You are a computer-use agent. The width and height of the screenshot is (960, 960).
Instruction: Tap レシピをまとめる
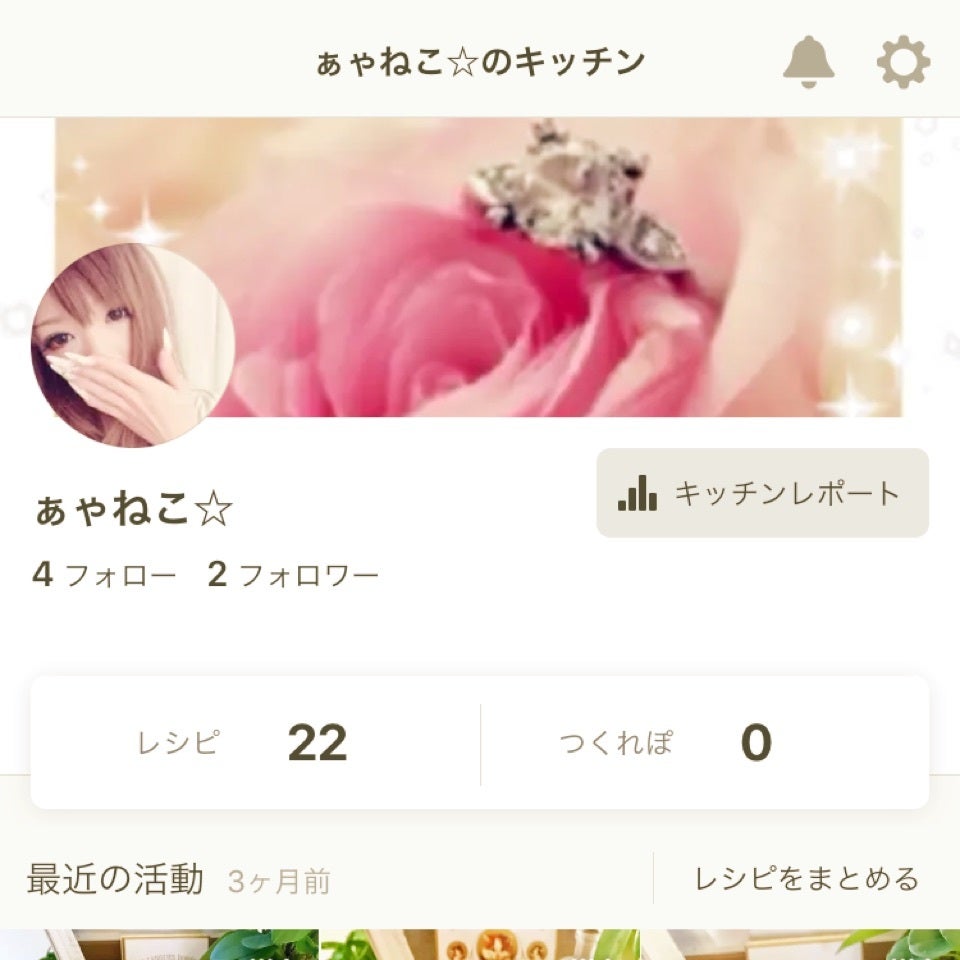coord(806,879)
